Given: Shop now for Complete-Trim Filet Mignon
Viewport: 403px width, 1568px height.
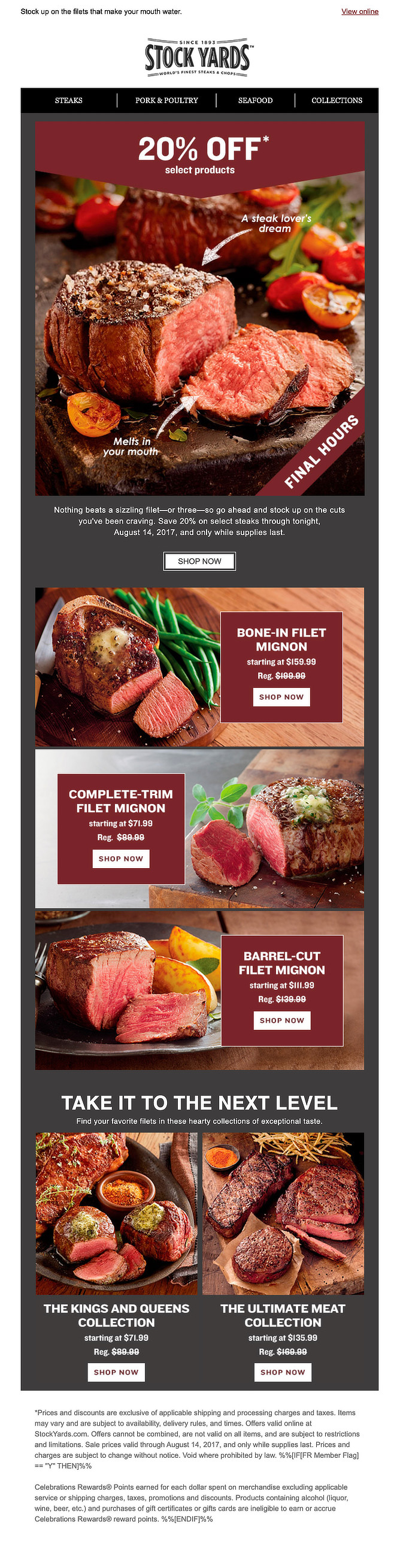Looking at the screenshot, I should coord(120,859).
